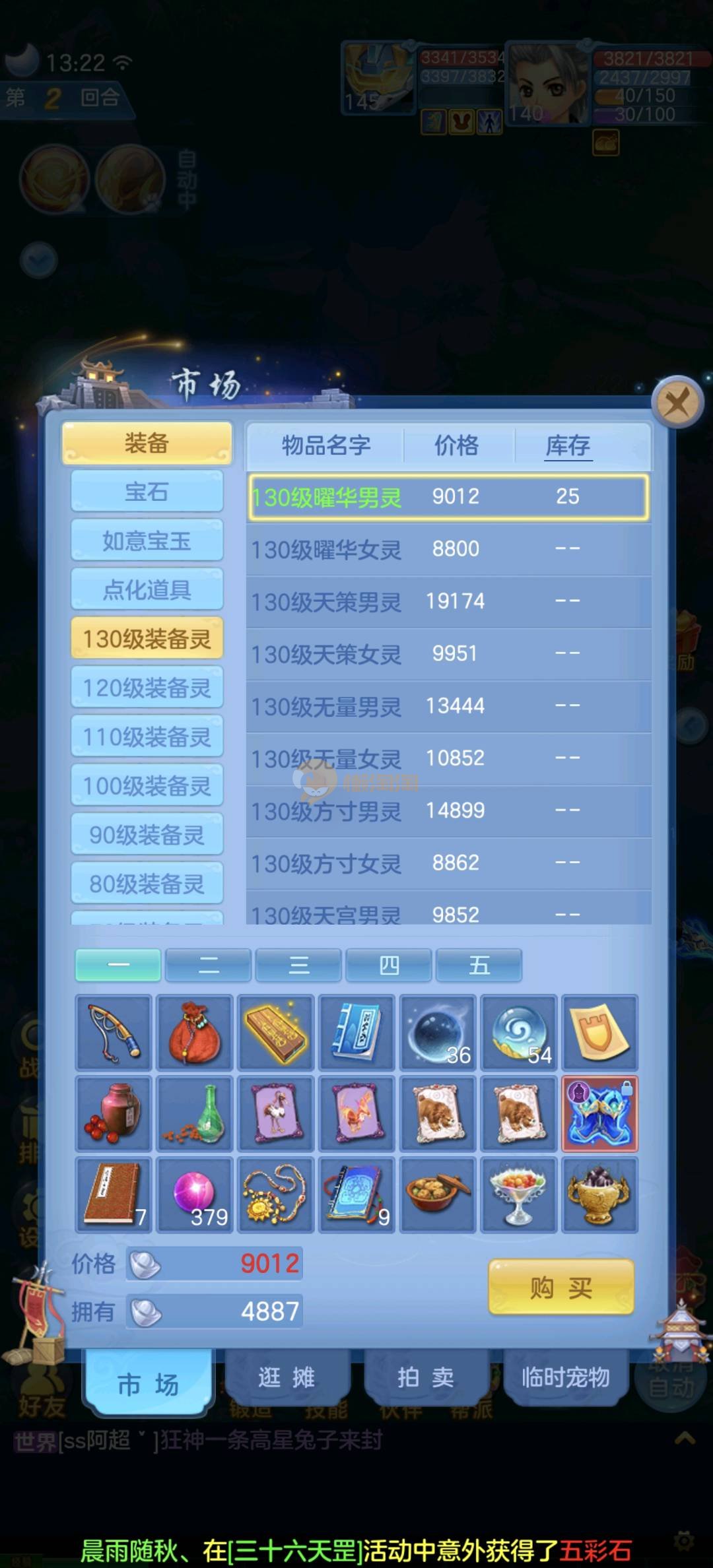Open the 如意宝玉 category
The width and height of the screenshot is (713, 1568).
coord(147,540)
